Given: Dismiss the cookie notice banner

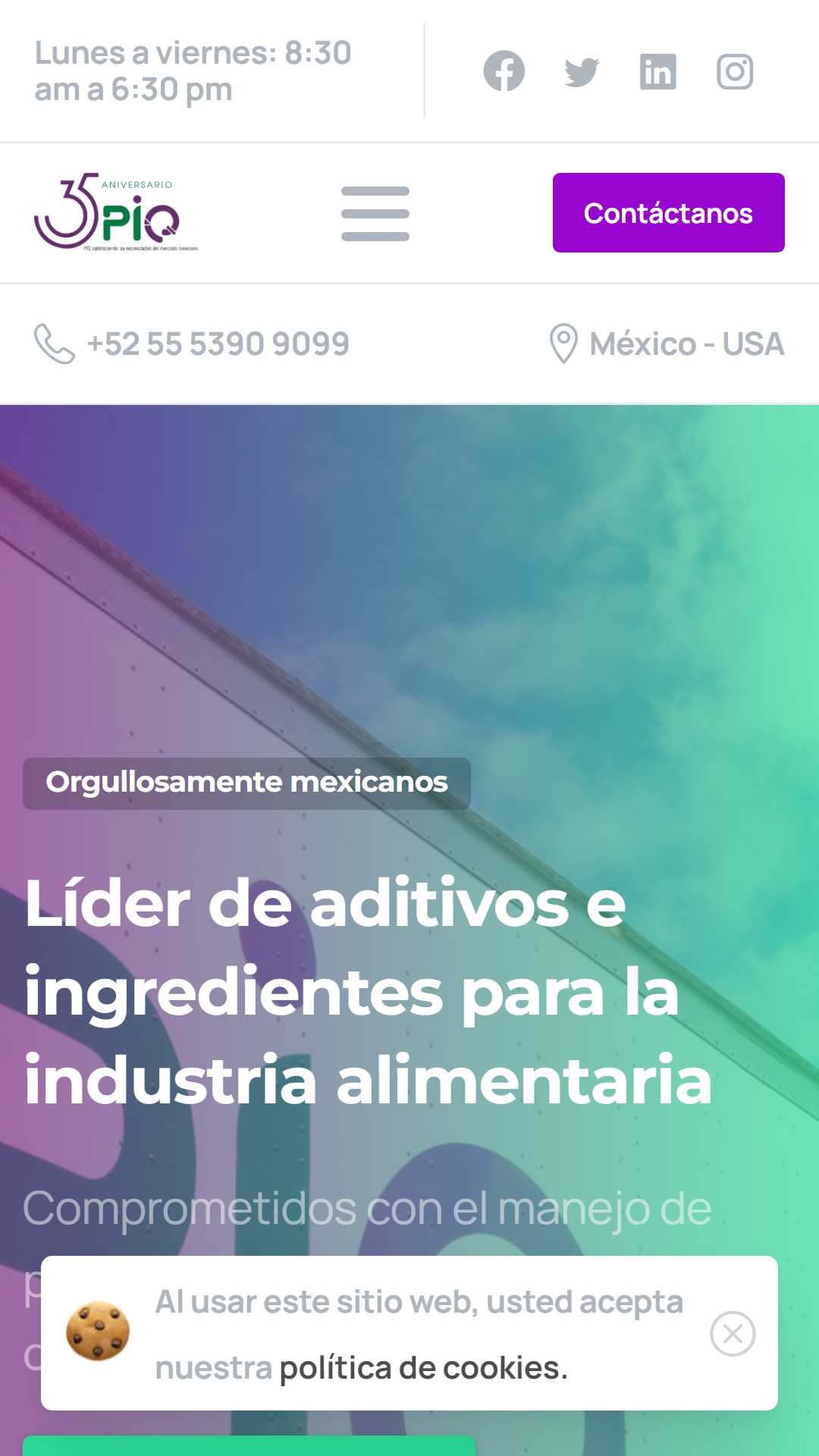Looking at the screenshot, I should tap(733, 1333).
